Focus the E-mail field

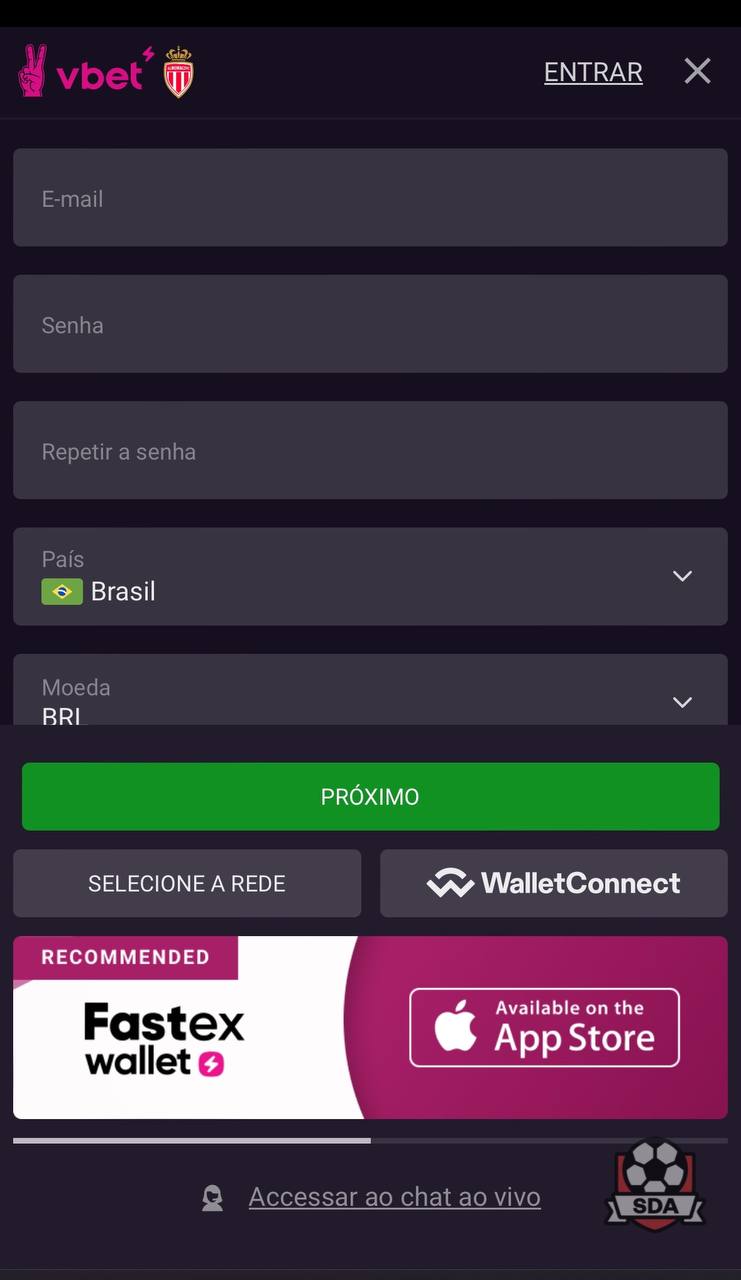coord(370,197)
